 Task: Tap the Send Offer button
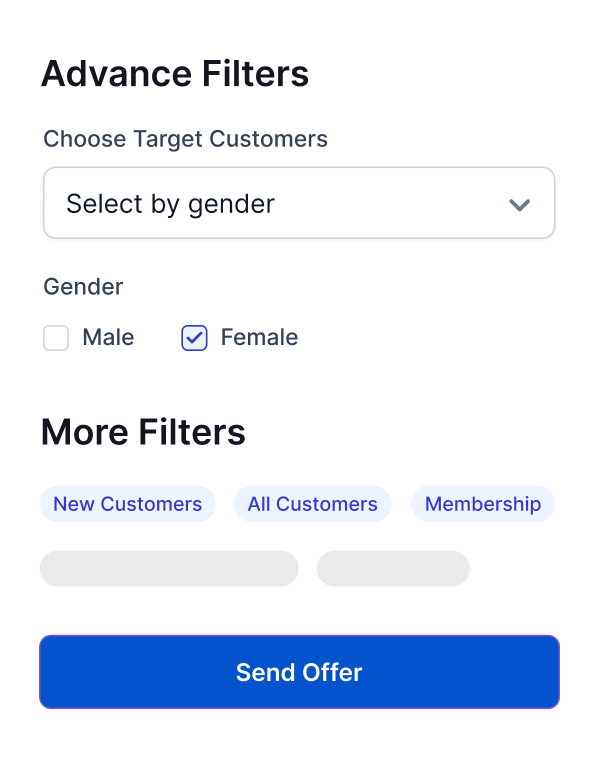click(x=299, y=672)
